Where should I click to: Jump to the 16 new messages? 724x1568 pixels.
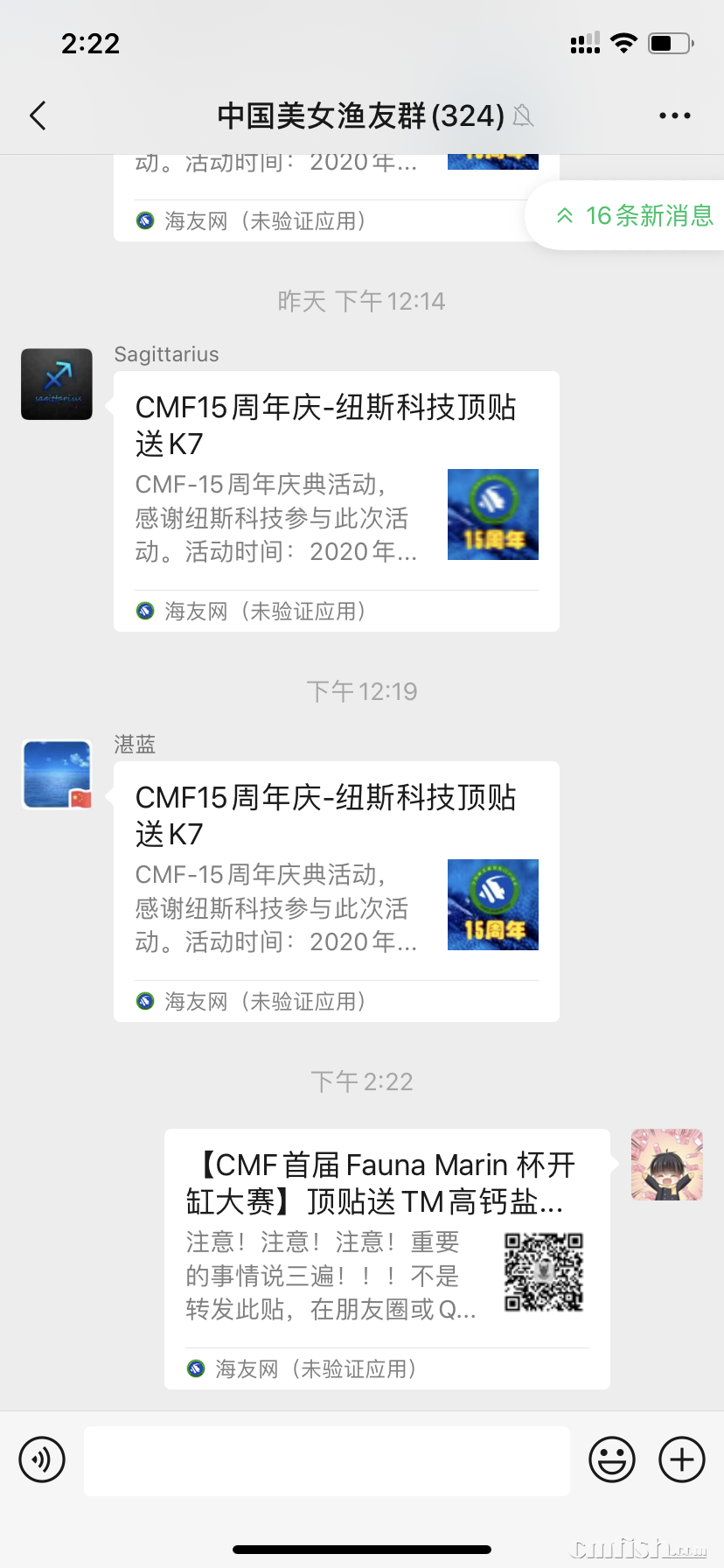click(634, 215)
